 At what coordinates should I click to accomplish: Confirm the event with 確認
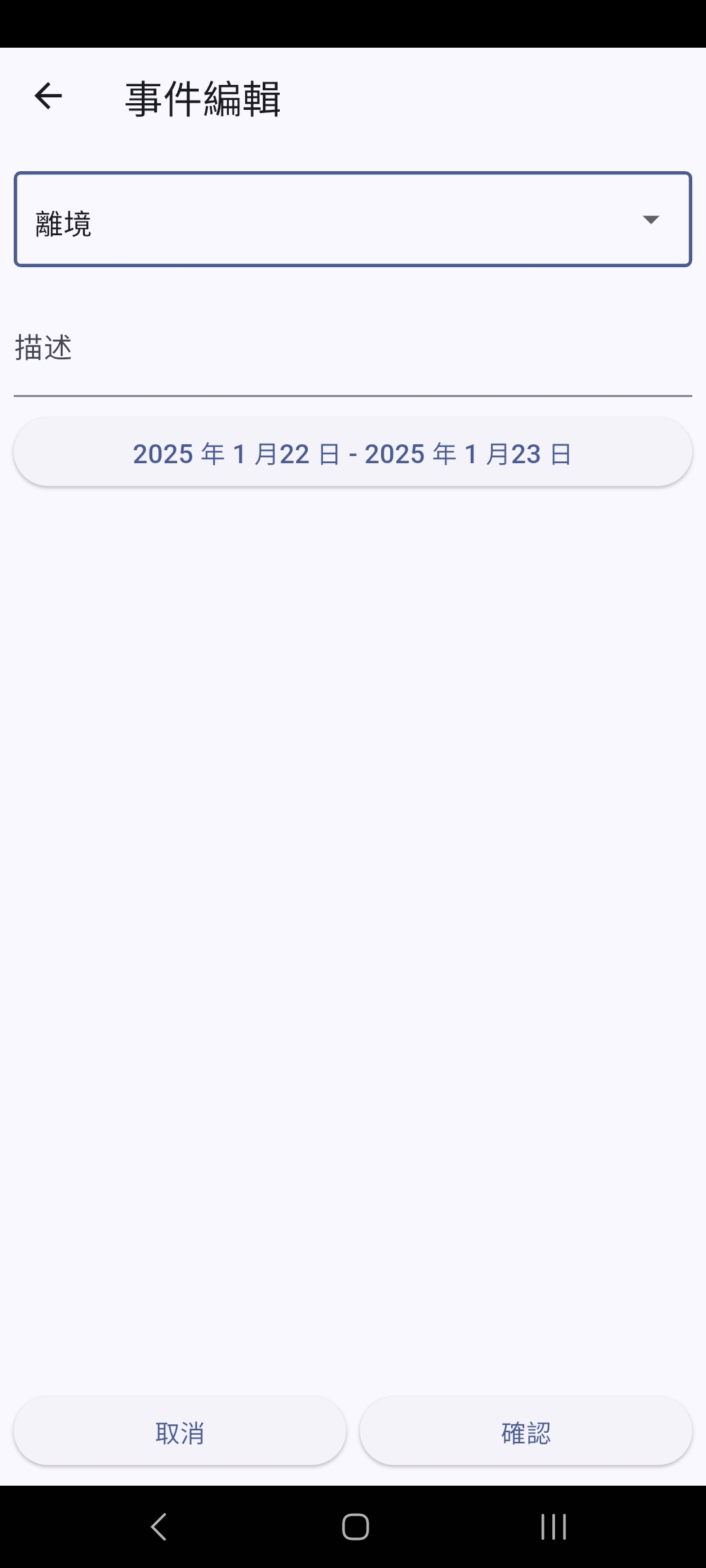(526, 1431)
